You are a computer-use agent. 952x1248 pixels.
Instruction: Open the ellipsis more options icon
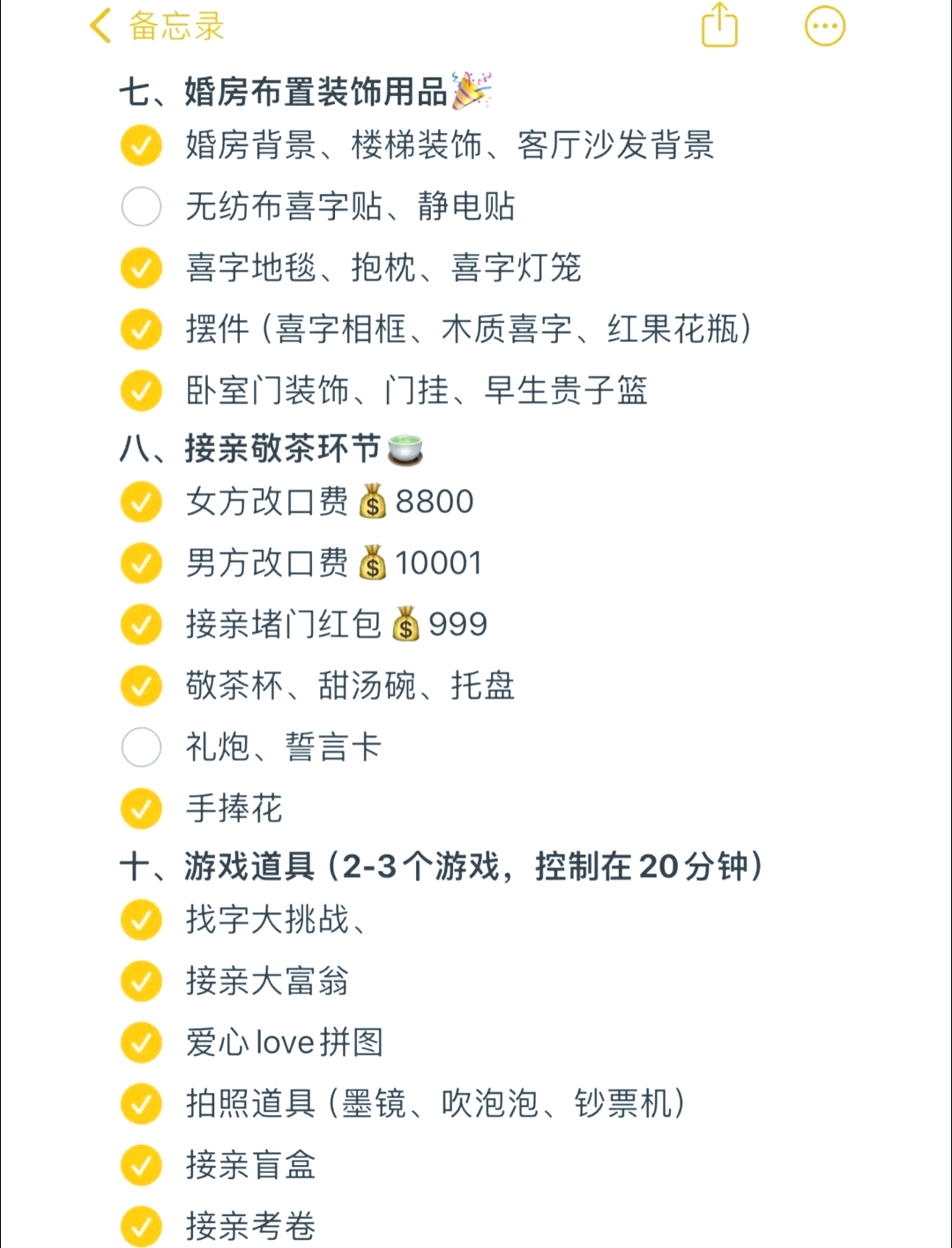[x=823, y=26]
